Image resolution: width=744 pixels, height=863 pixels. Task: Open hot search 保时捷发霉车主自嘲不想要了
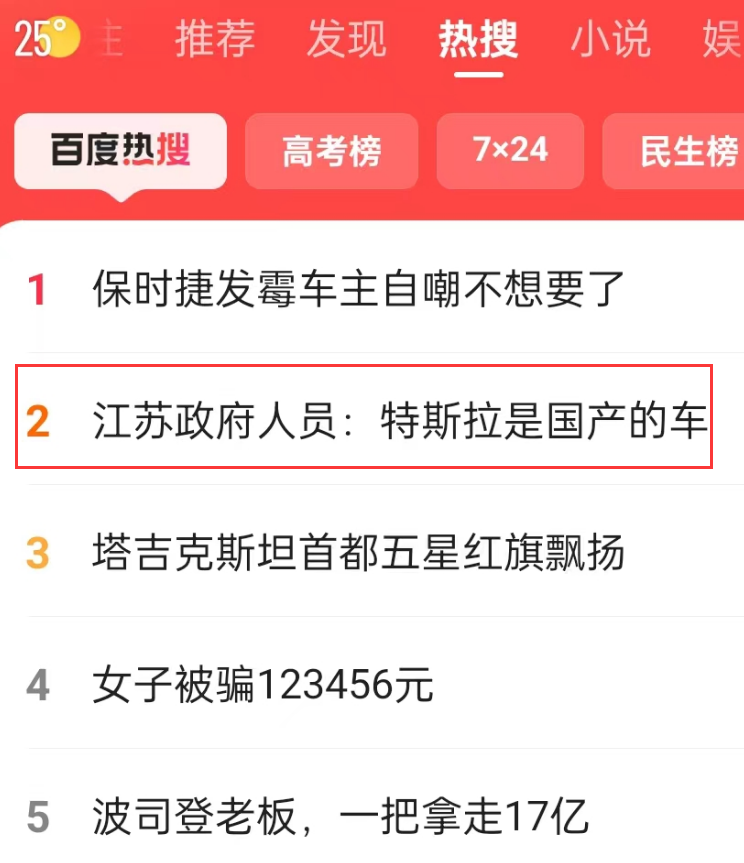tap(358, 290)
